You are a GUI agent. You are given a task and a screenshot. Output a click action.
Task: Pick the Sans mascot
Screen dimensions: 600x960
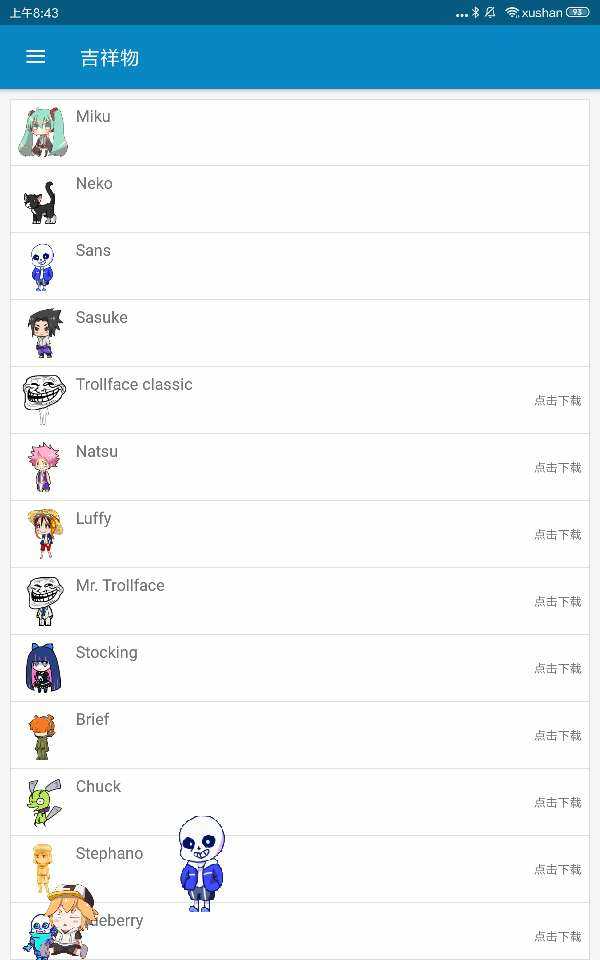tap(300, 266)
